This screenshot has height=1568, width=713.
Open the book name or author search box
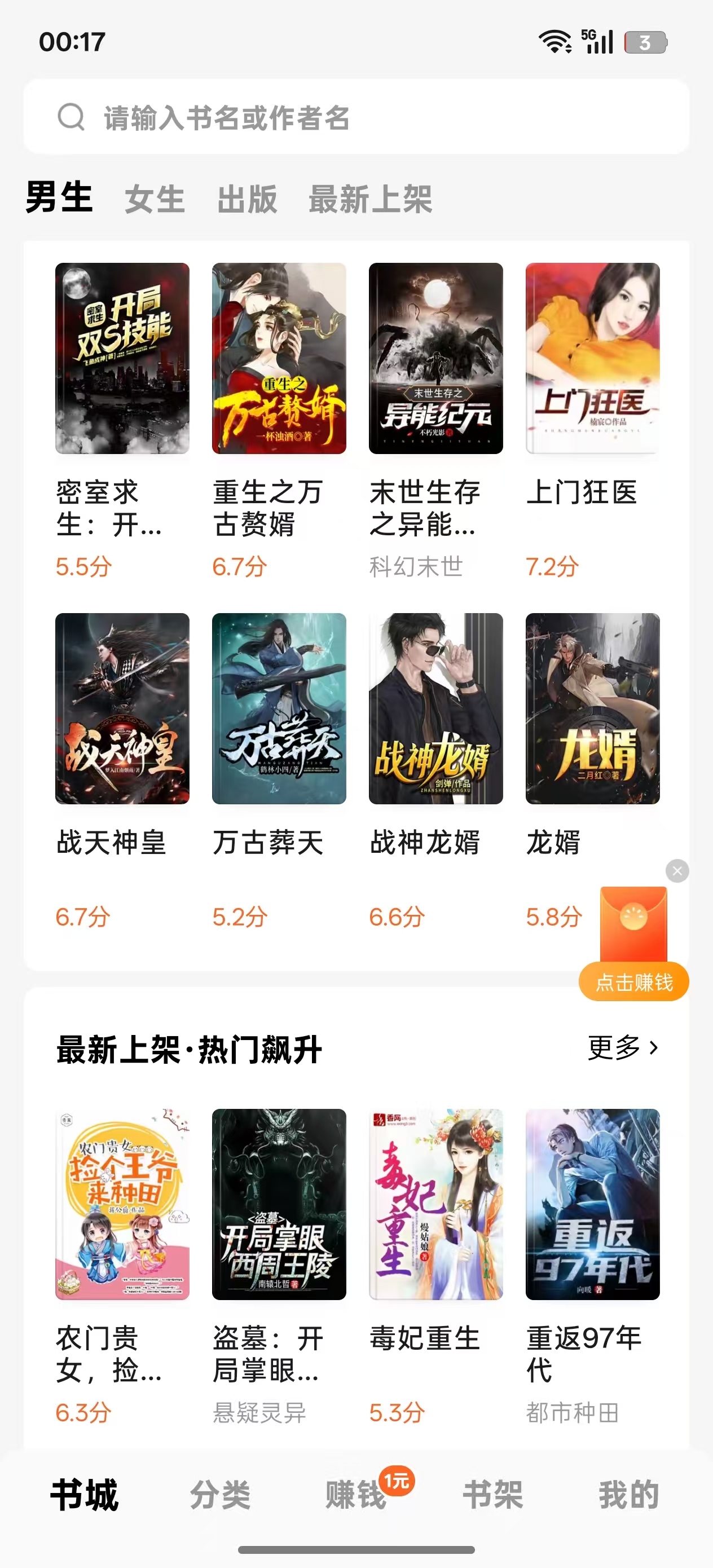coord(355,117)
